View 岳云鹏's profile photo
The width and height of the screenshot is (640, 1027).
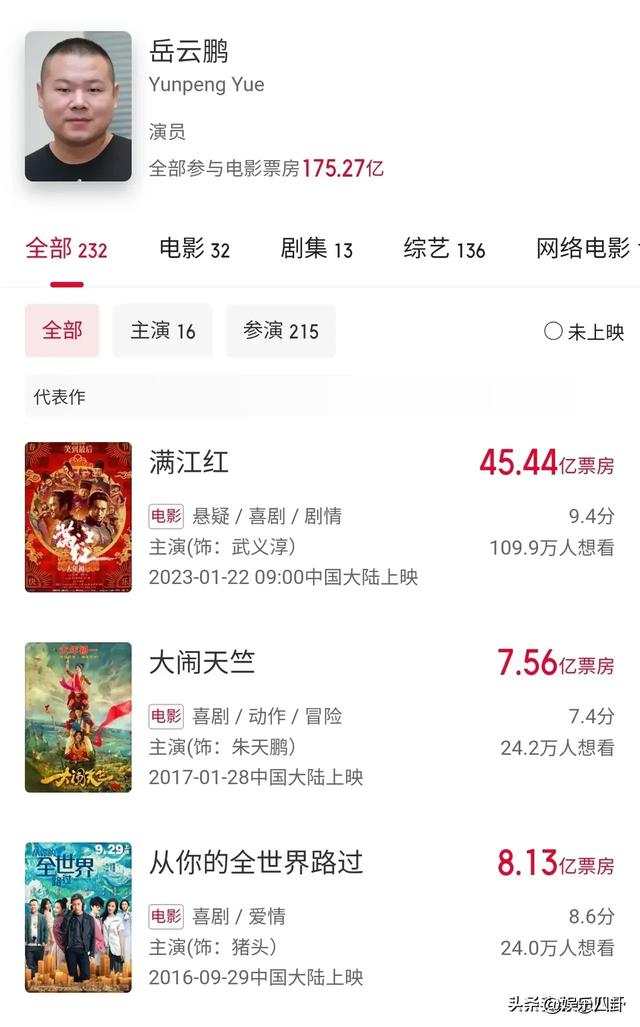point(78,106)
